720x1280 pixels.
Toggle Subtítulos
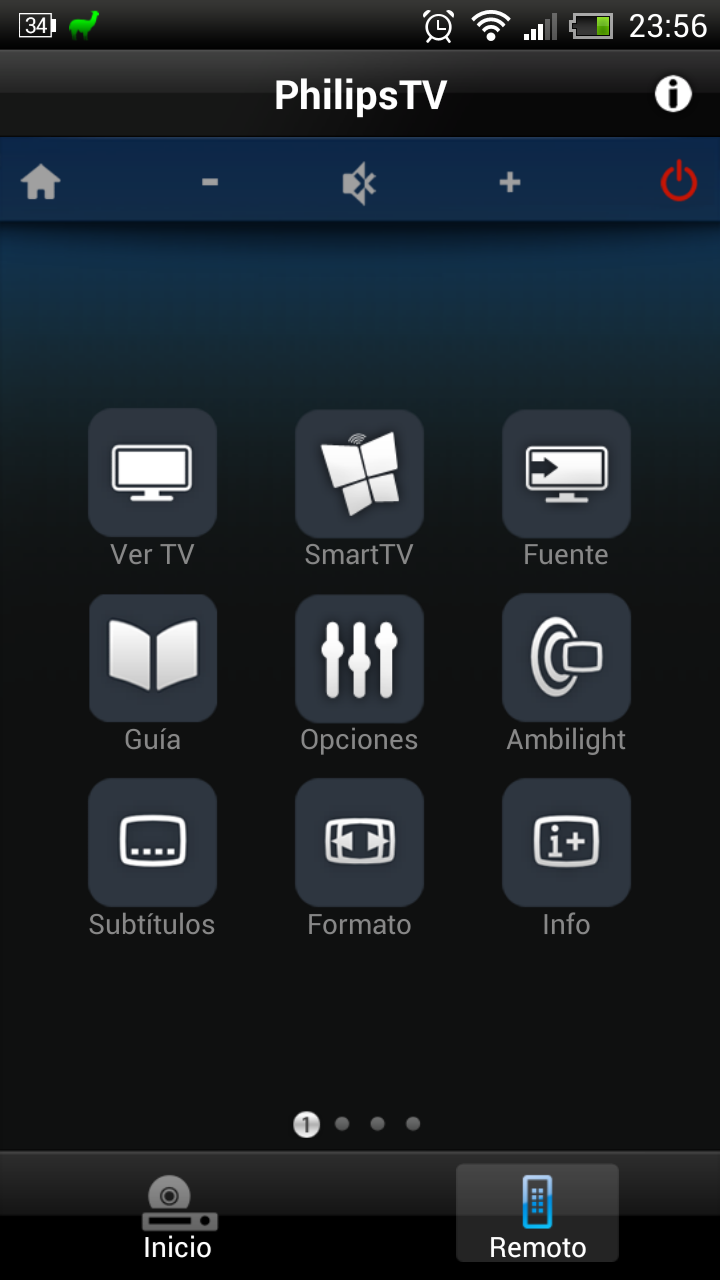pyautogui.click(x=152, y=842)
